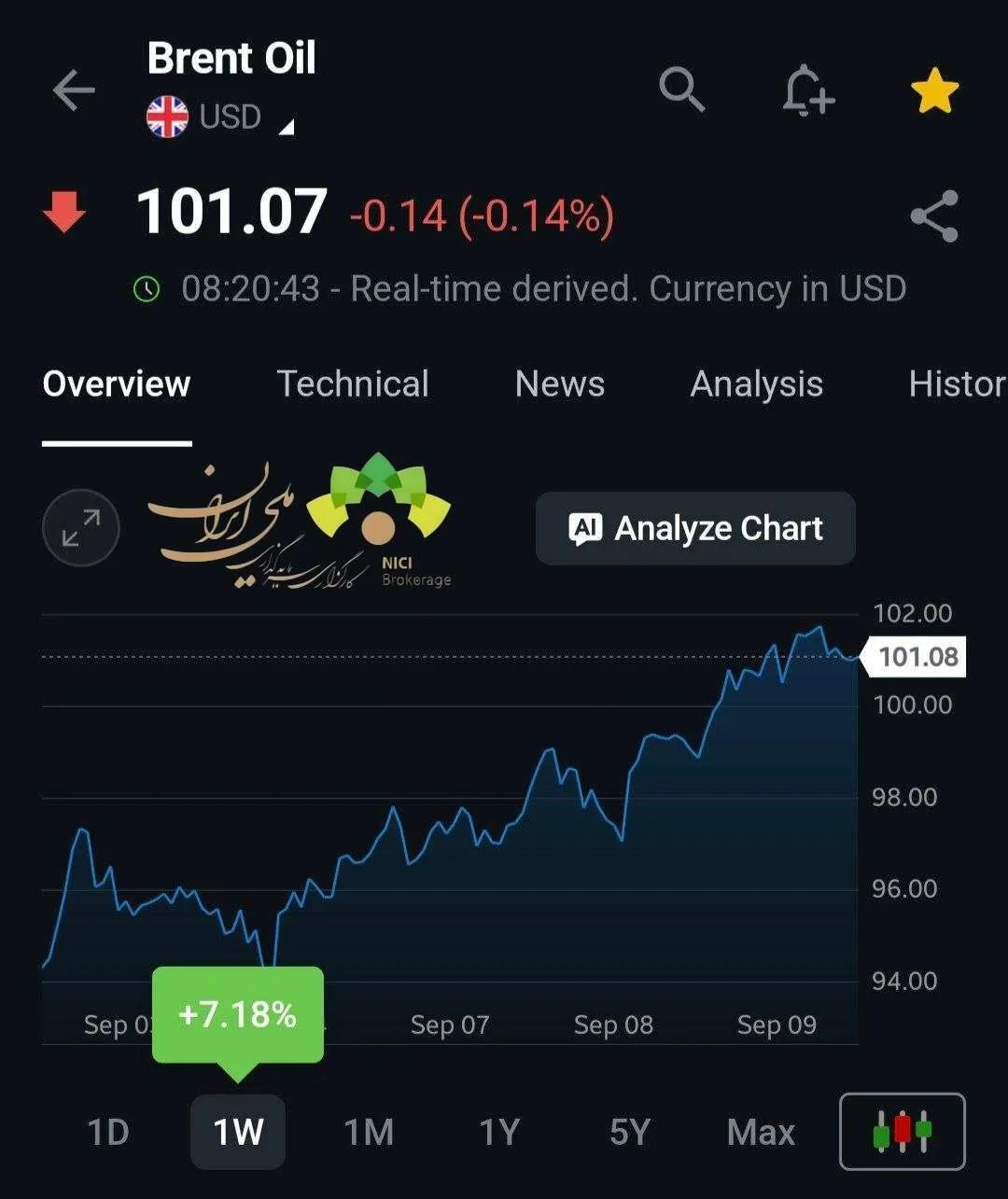Viewport: 1008px width, 1199px height.
Task: Open the search magnifier
Action: tap(681, 90)
